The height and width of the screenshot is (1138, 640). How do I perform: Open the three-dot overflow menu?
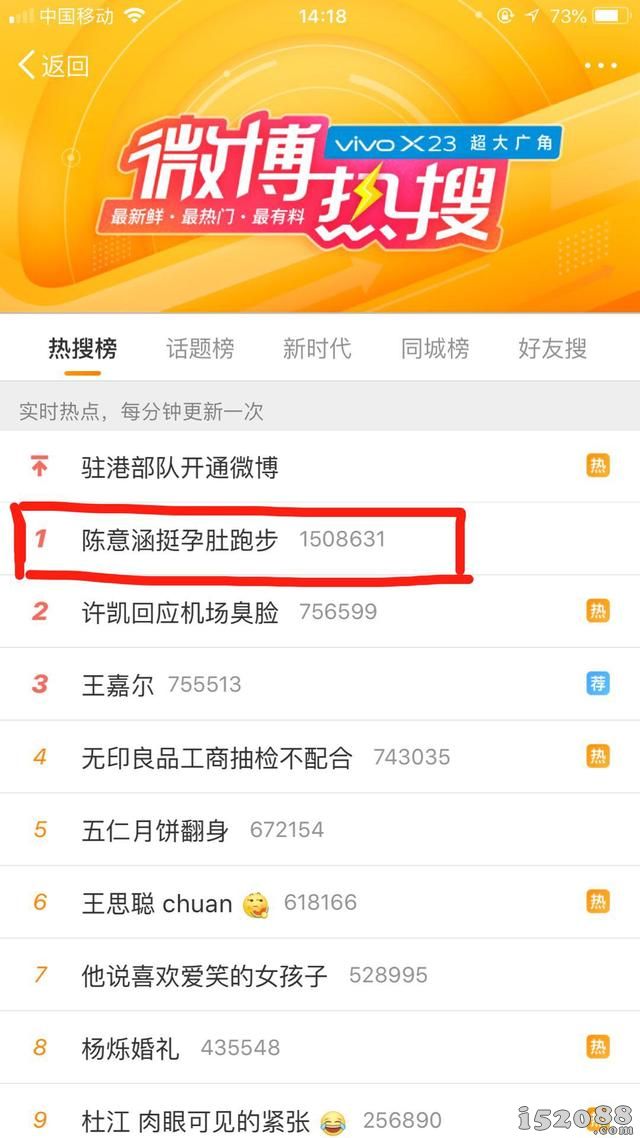[x=600, y=66]
